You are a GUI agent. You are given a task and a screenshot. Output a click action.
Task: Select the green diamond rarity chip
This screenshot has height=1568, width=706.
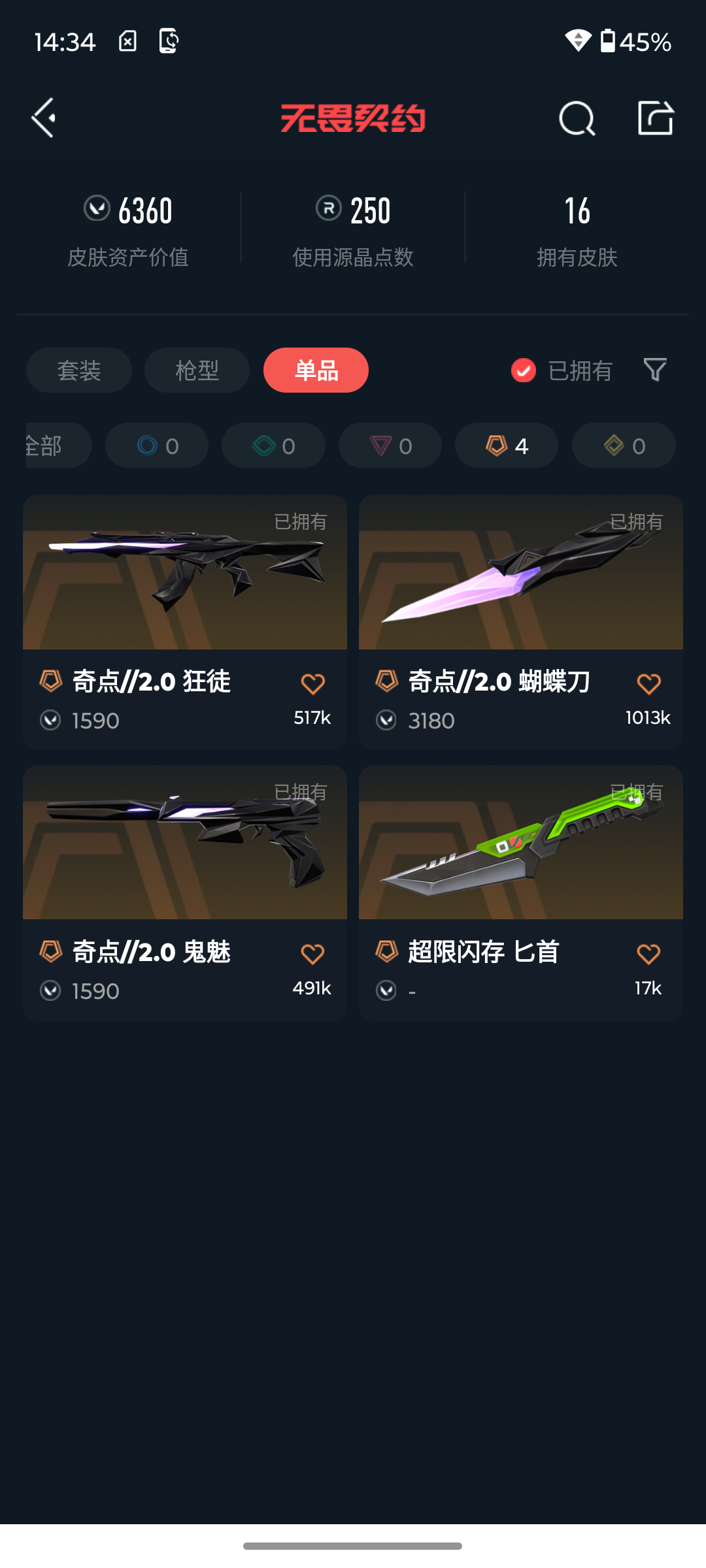click(273, 446)
